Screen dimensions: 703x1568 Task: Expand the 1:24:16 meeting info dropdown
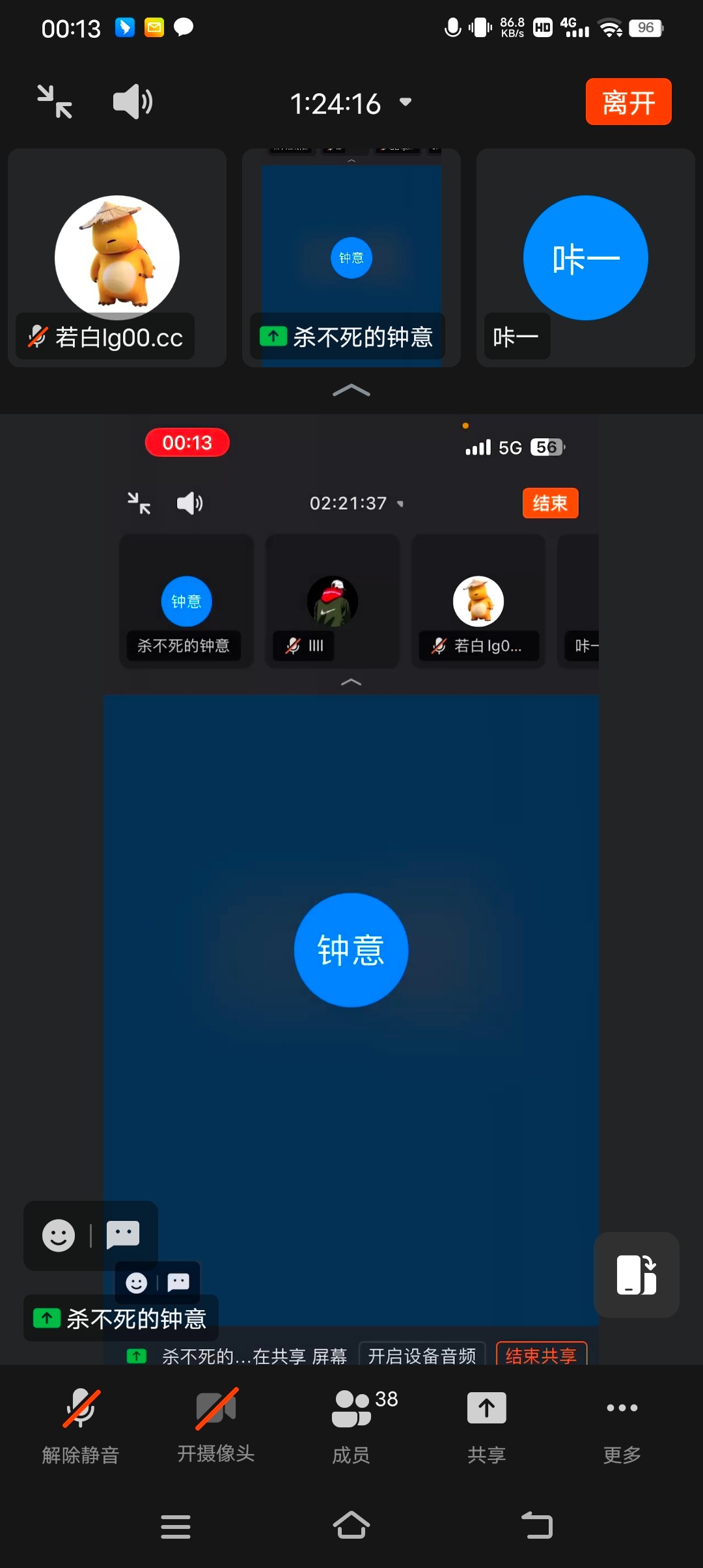351,104
